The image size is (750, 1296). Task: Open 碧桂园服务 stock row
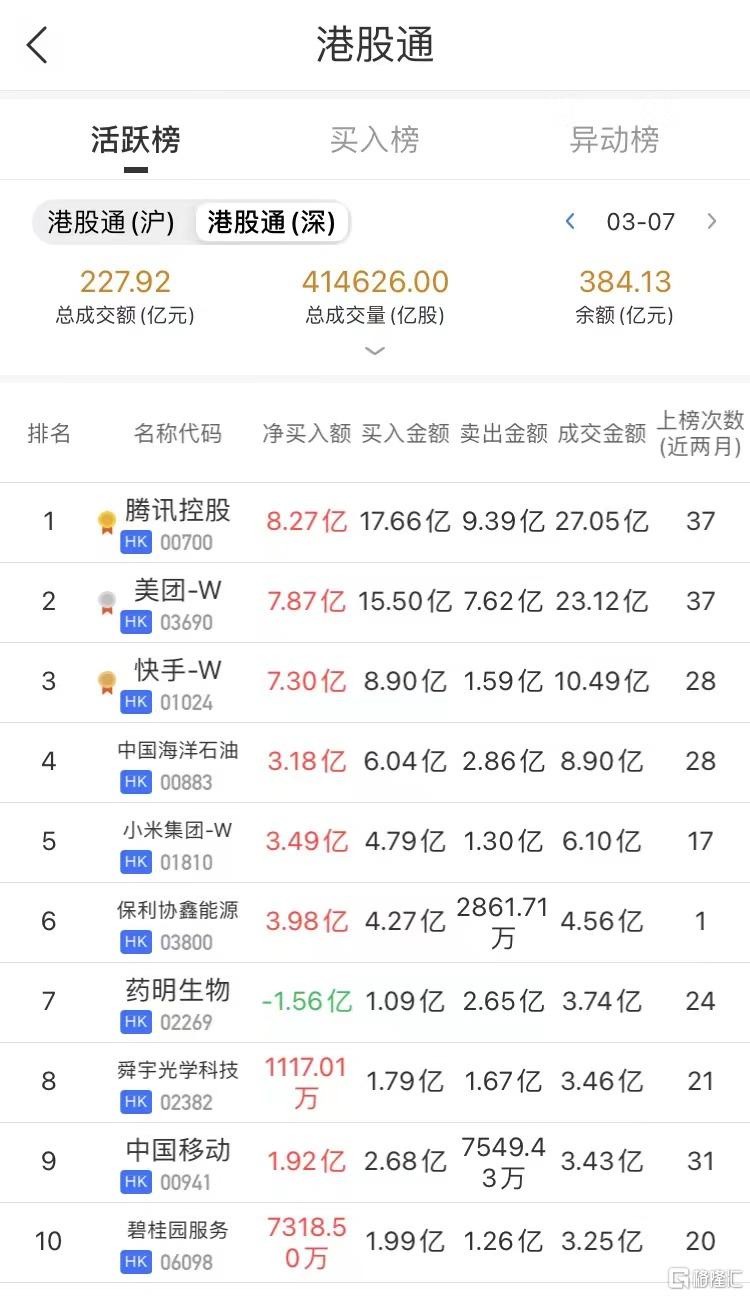tap(178, 1242)
